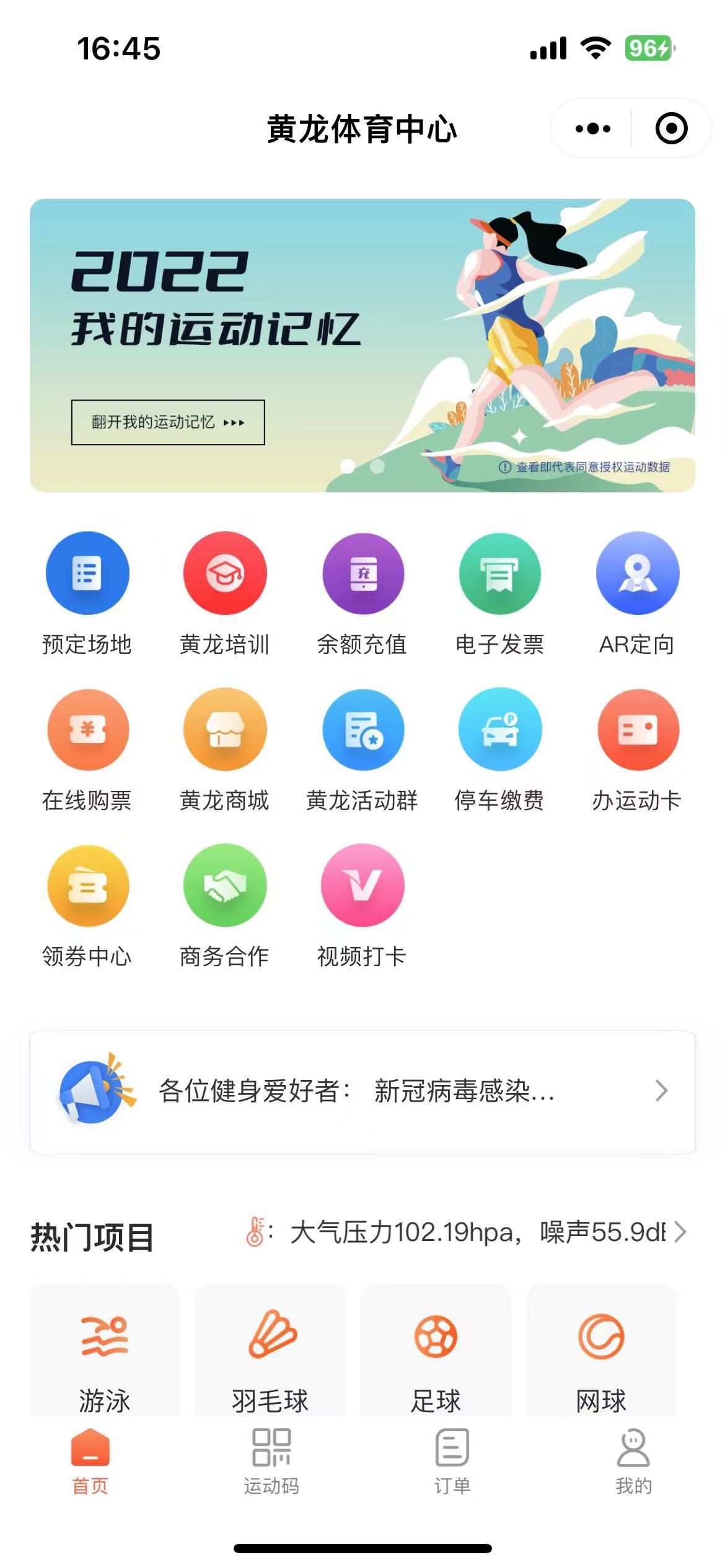Open the 电子发票 e-invoice icon
The width and height of the screenshot is (725, 1568).
pos(501,573)
